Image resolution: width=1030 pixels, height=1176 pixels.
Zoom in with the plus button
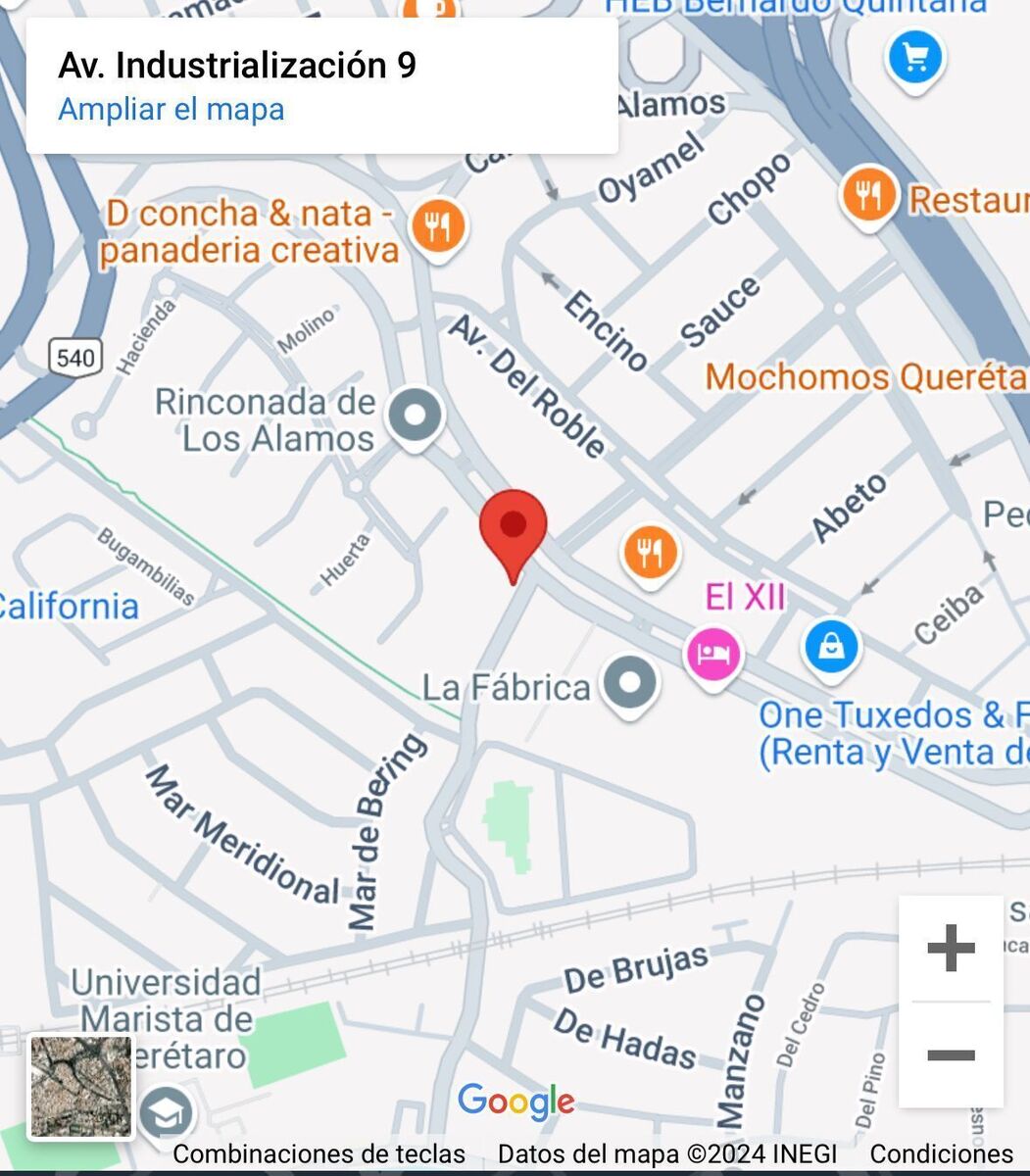click(951, 948)
